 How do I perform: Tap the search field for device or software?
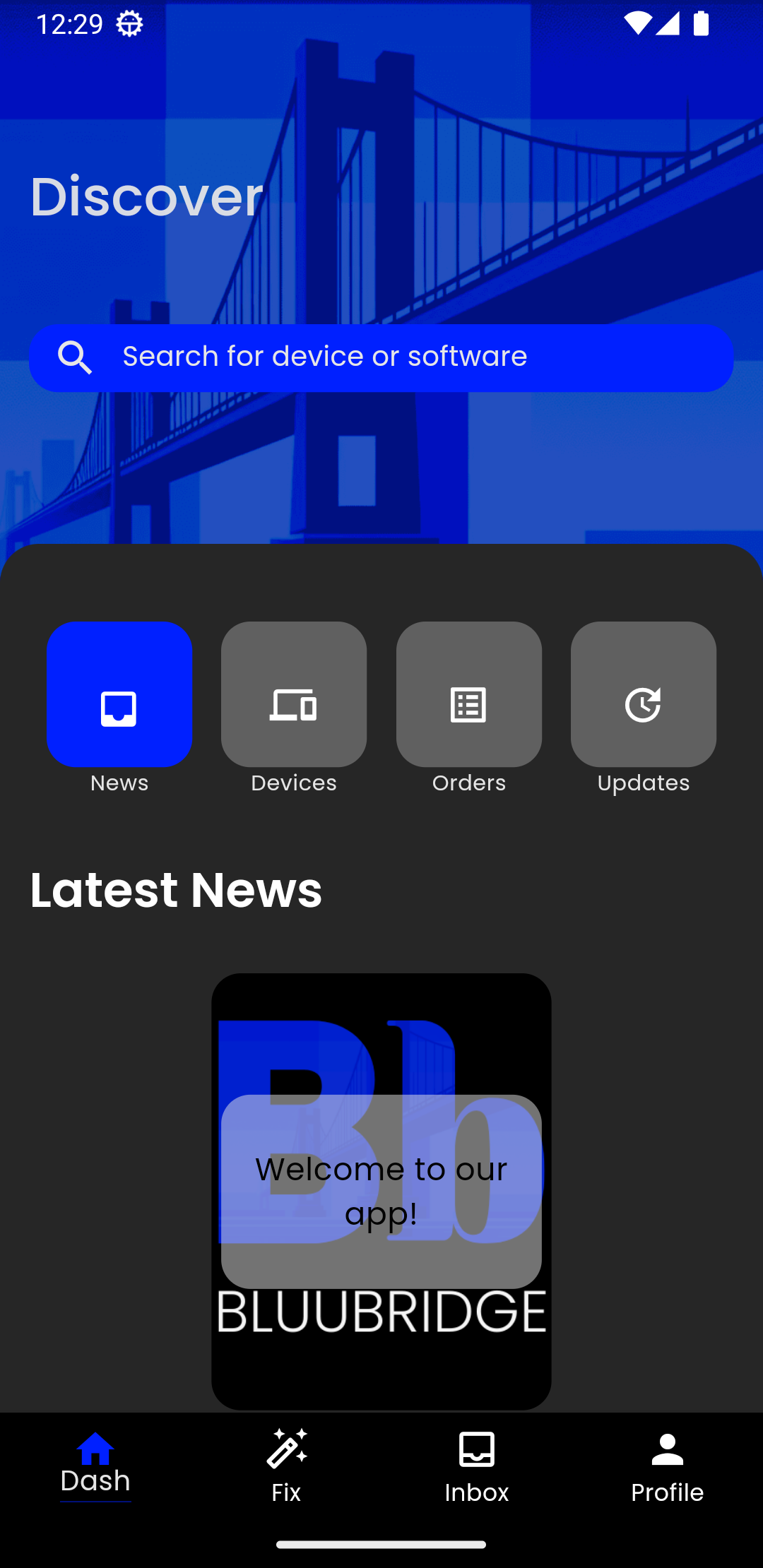coord(381,357)
